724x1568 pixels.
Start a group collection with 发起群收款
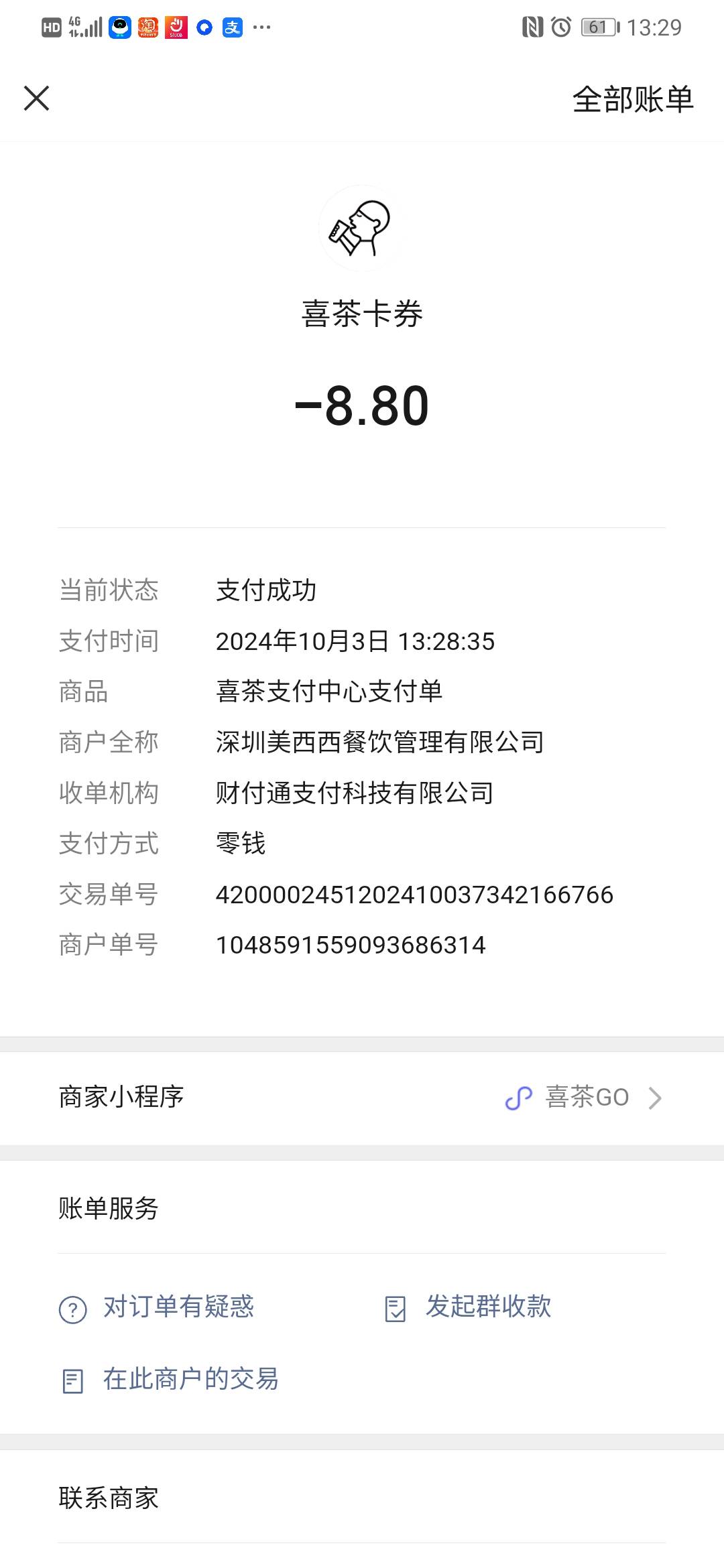click(468, 1307)
